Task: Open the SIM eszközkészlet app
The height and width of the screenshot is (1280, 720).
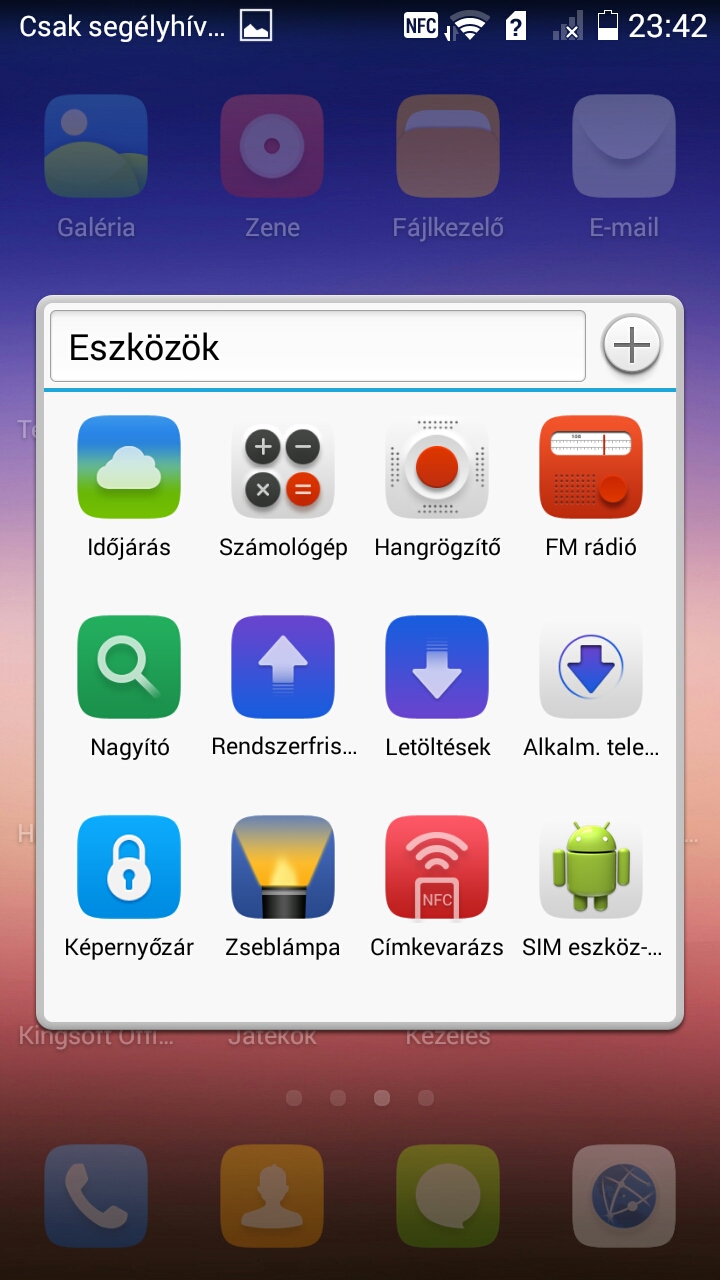Action: (591, 867)
